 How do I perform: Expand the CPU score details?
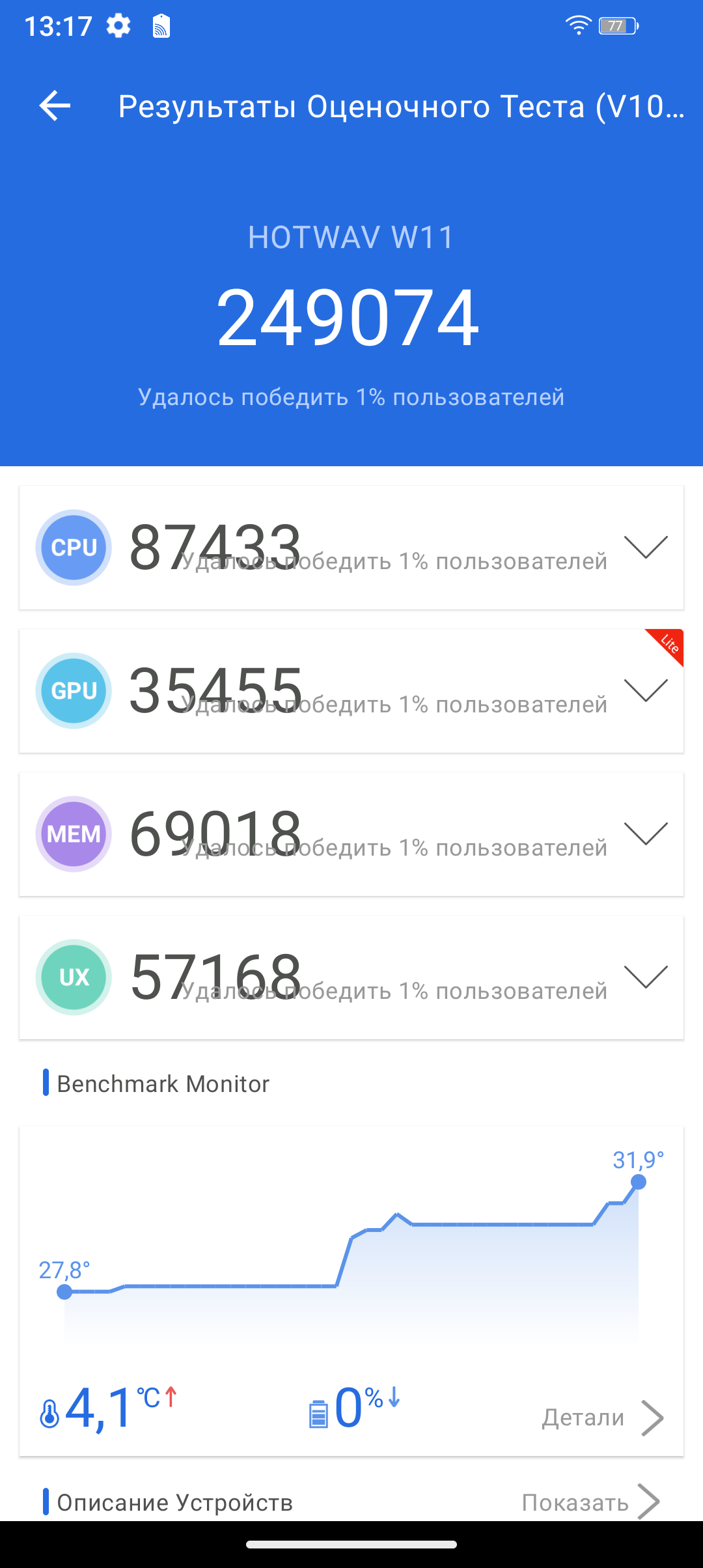point(646,547)
